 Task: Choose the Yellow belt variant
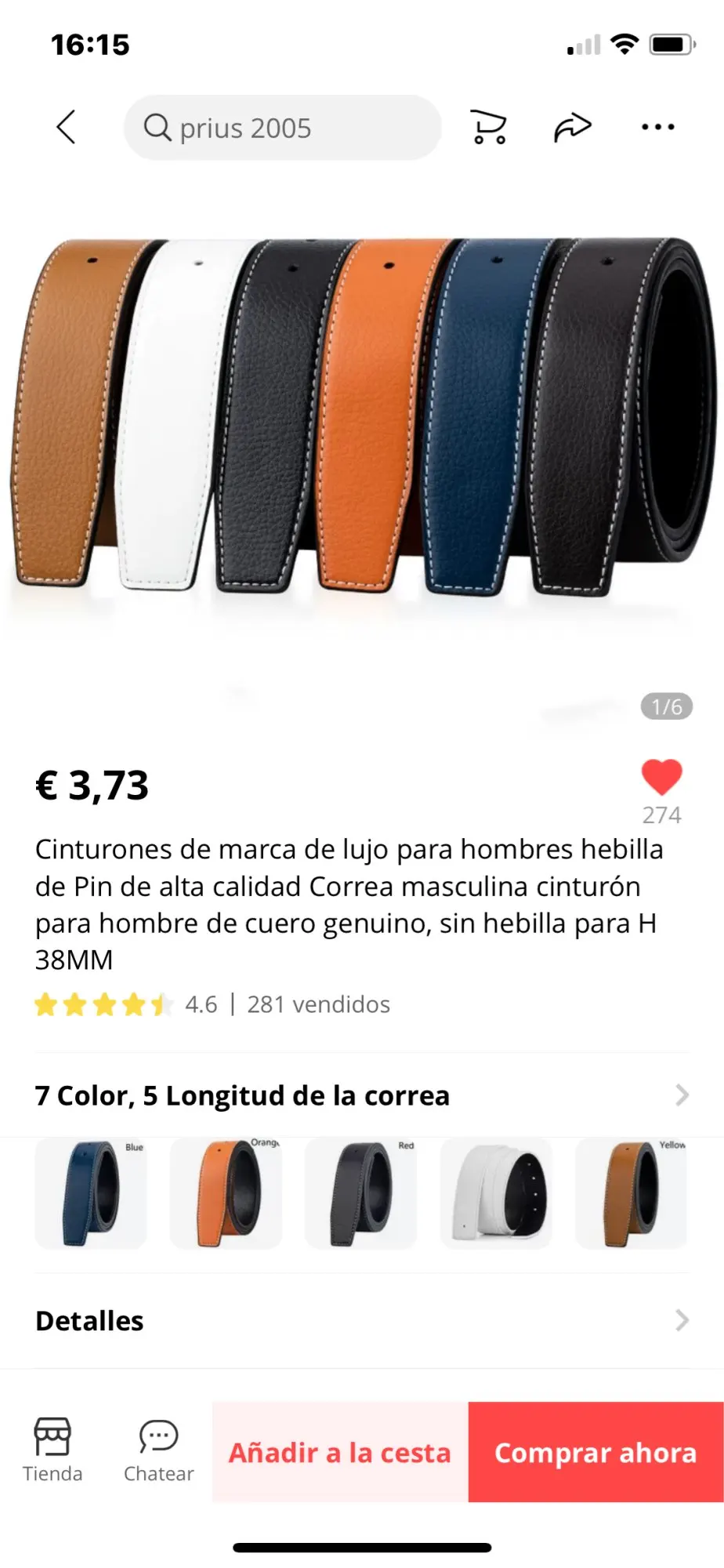click(631, 1193)
